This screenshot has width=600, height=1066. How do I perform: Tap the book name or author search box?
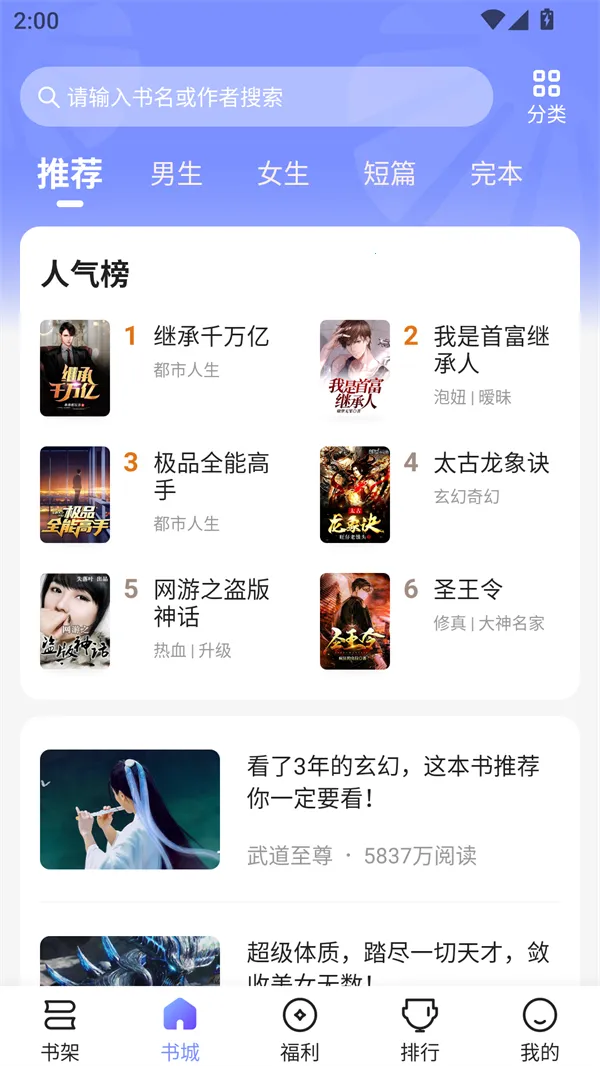[x=256, y=97]
